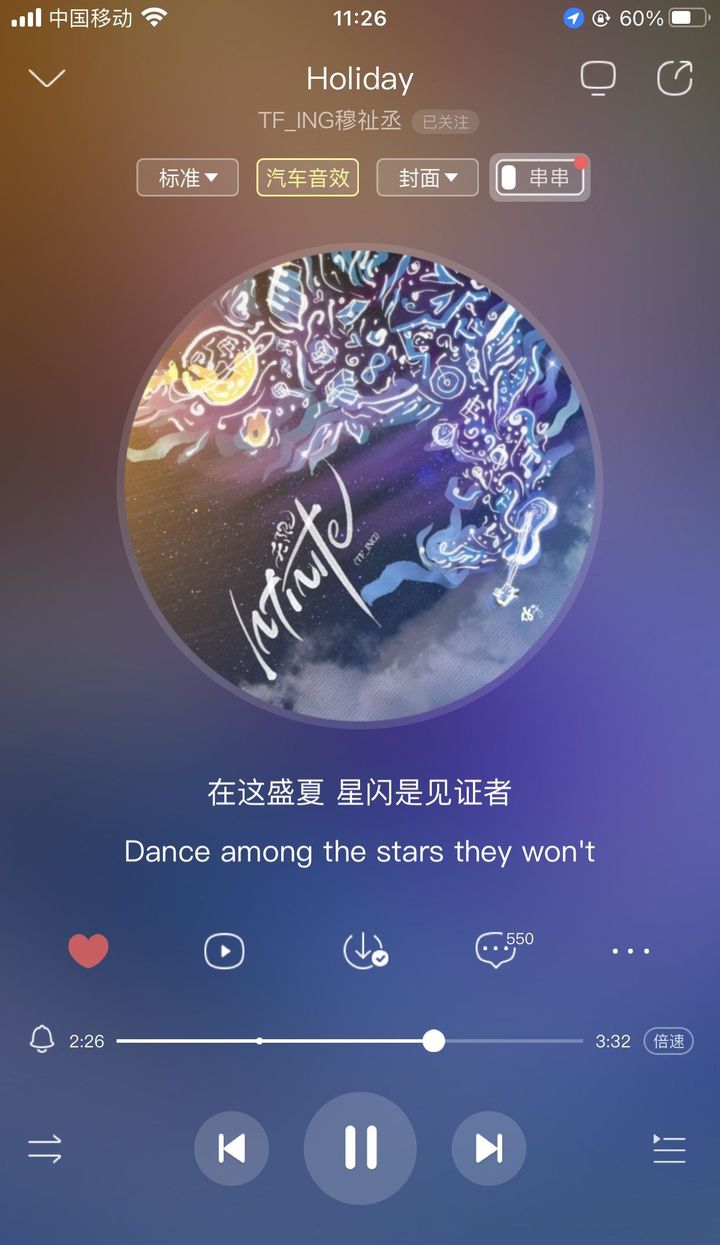Tap the downloaded song icon
The width and height of the screenshot is (720, 1245).
point(364,950)
